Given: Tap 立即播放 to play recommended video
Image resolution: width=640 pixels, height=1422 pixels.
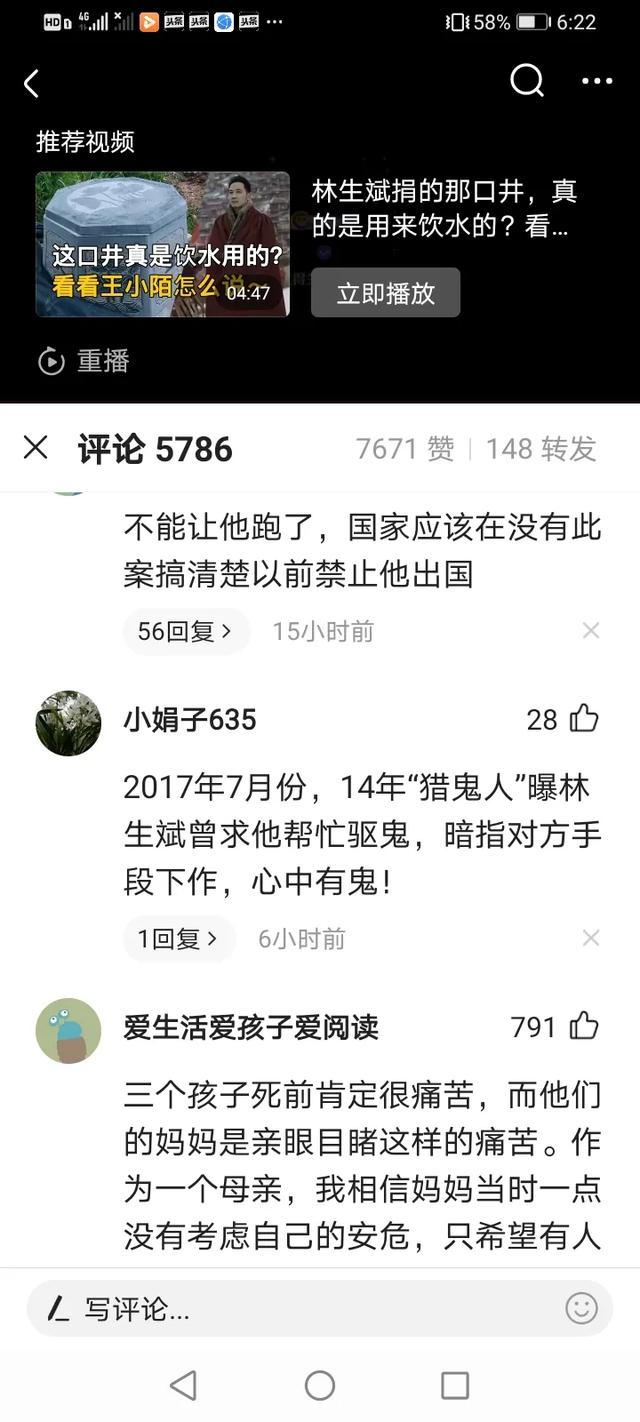Looking at the screenshot, I should tap(386, 293).
